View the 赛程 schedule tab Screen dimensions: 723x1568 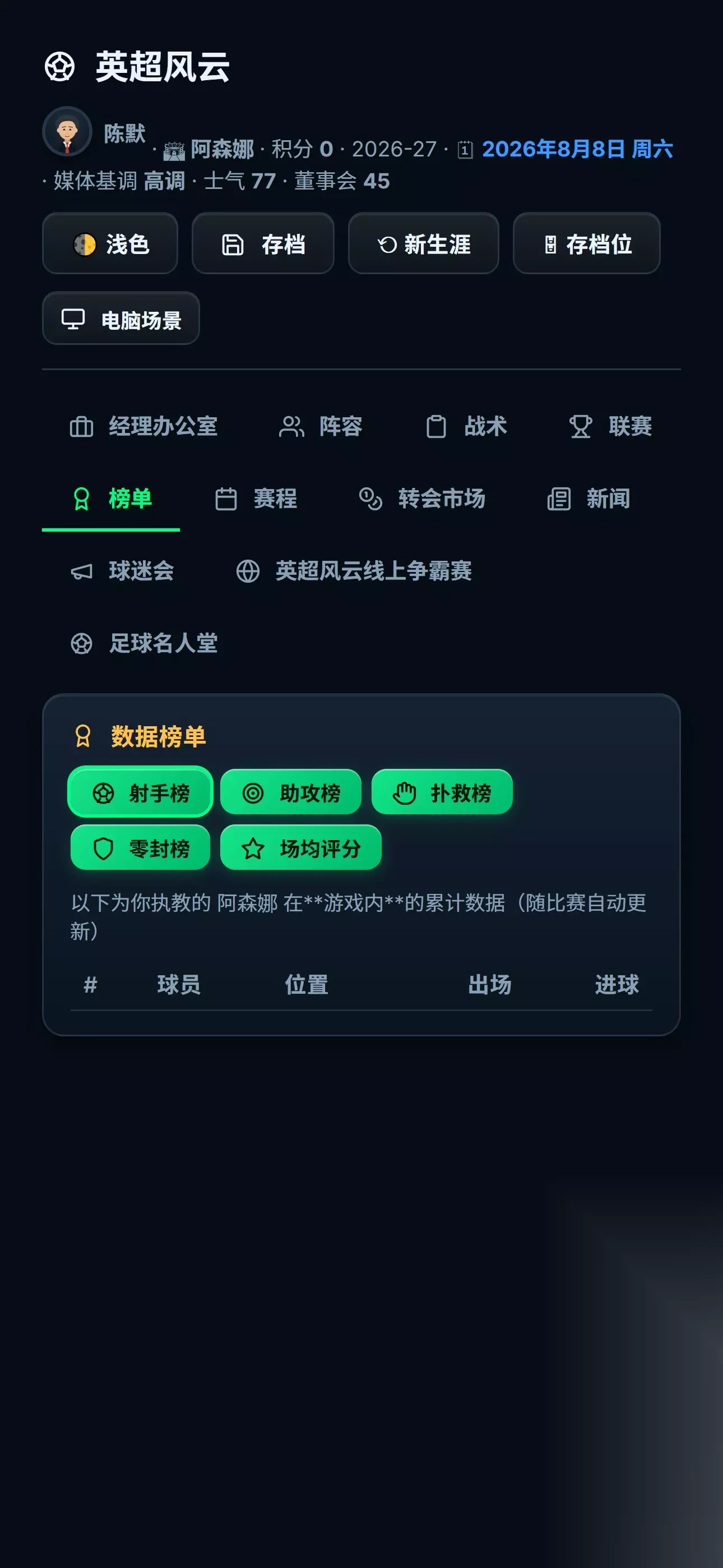tap(256, 499)
